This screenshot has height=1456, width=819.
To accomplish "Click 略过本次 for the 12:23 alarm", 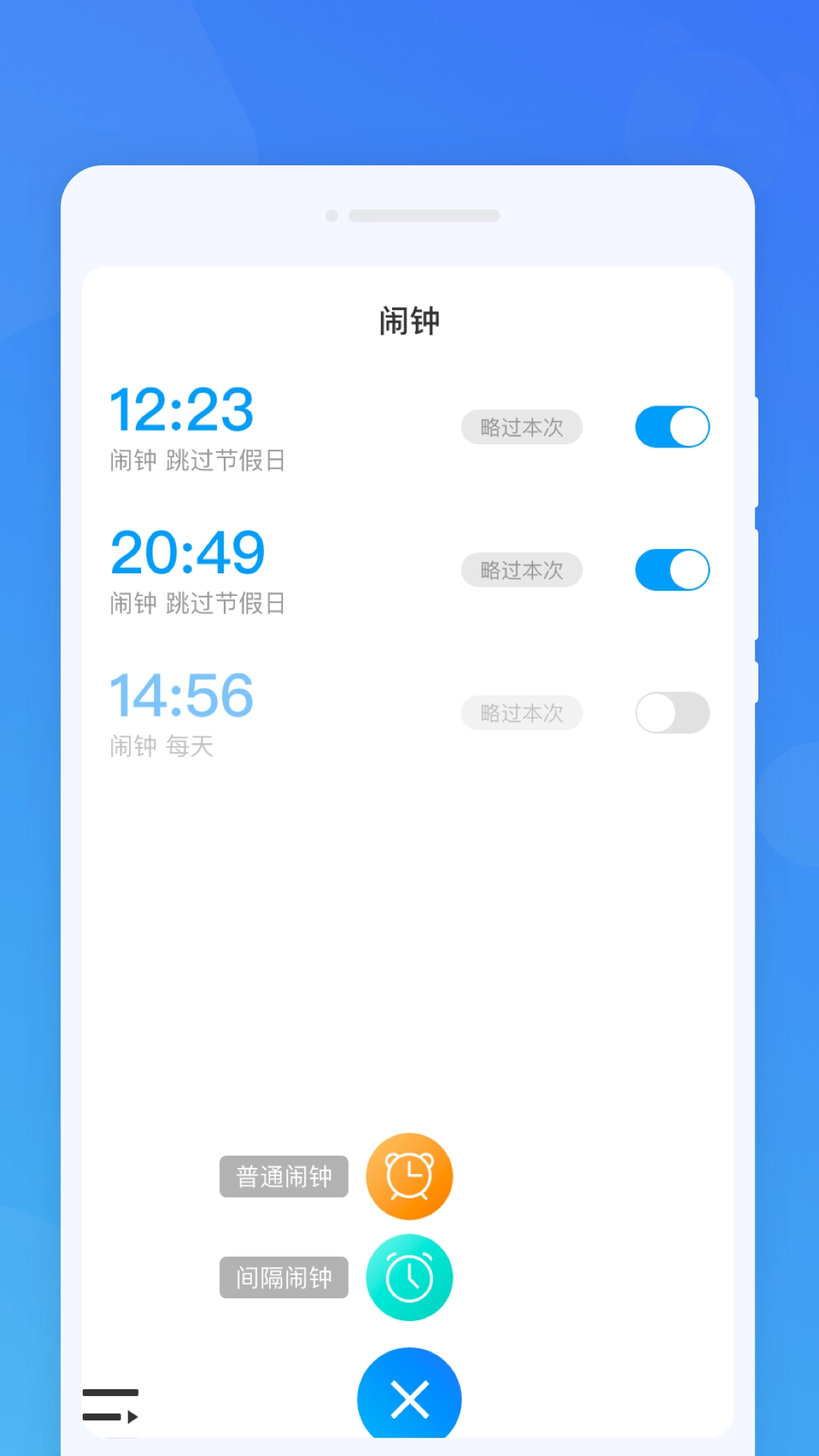I will pyautogui.click(x=522, y=427).
